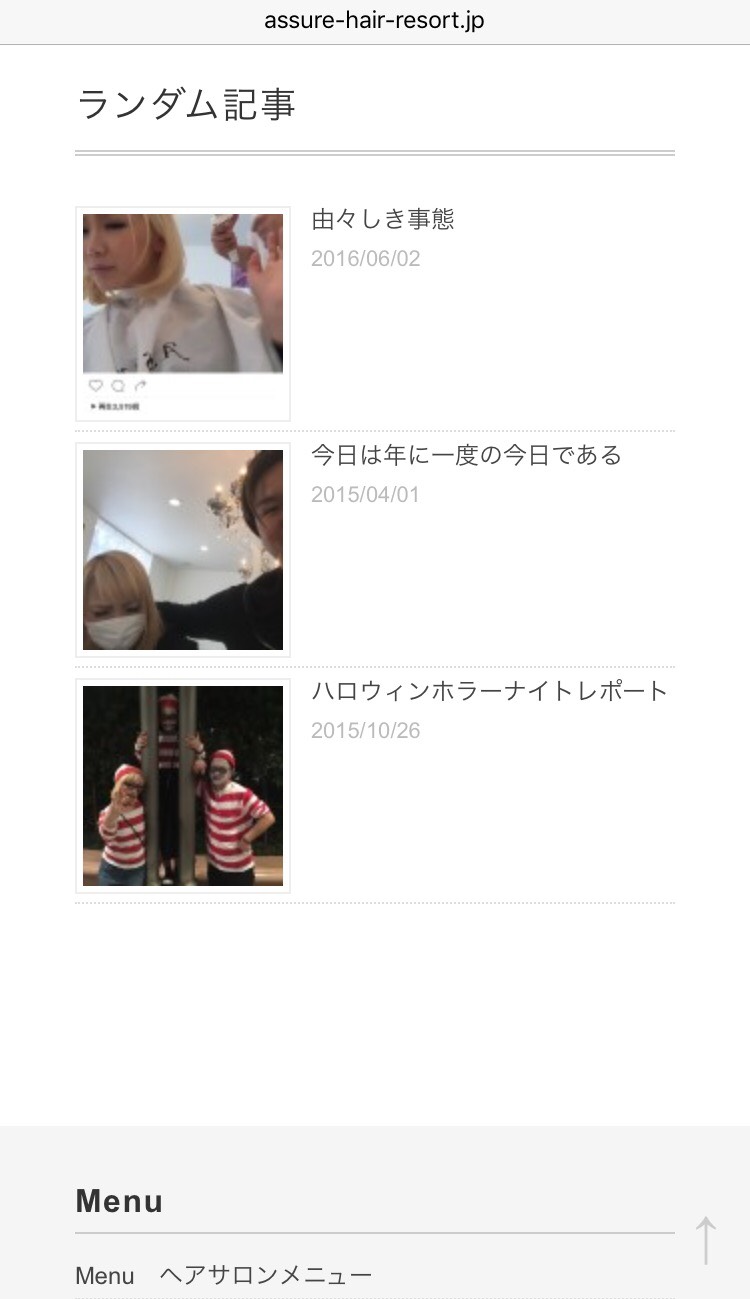
Task: Open the thumbnail for ハロウィンホラーナイトレポート
Action: pos(183,786)
